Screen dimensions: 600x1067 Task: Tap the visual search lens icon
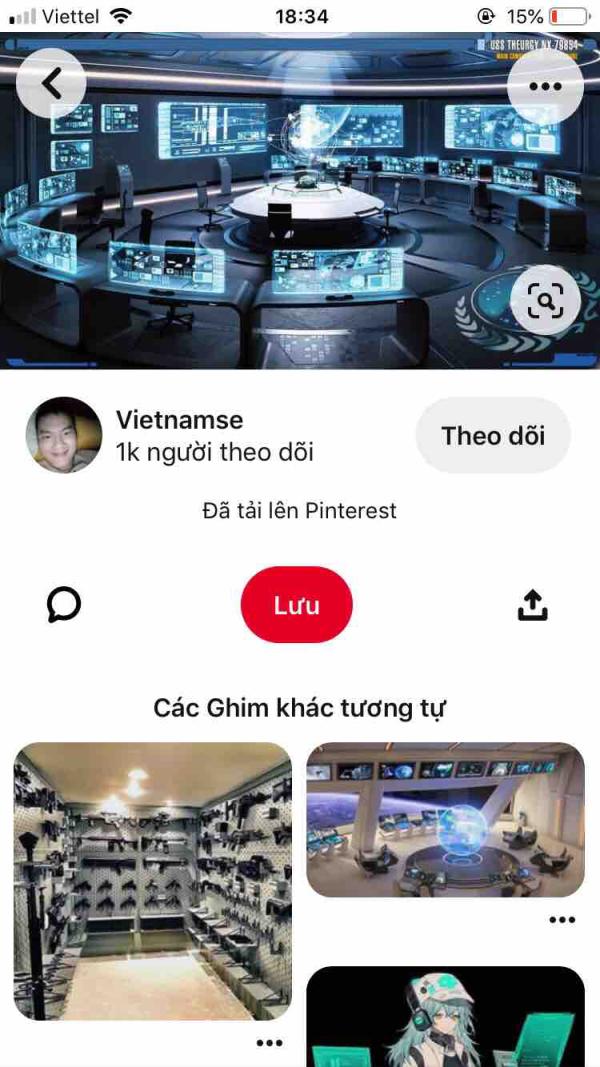coord(545,299)
